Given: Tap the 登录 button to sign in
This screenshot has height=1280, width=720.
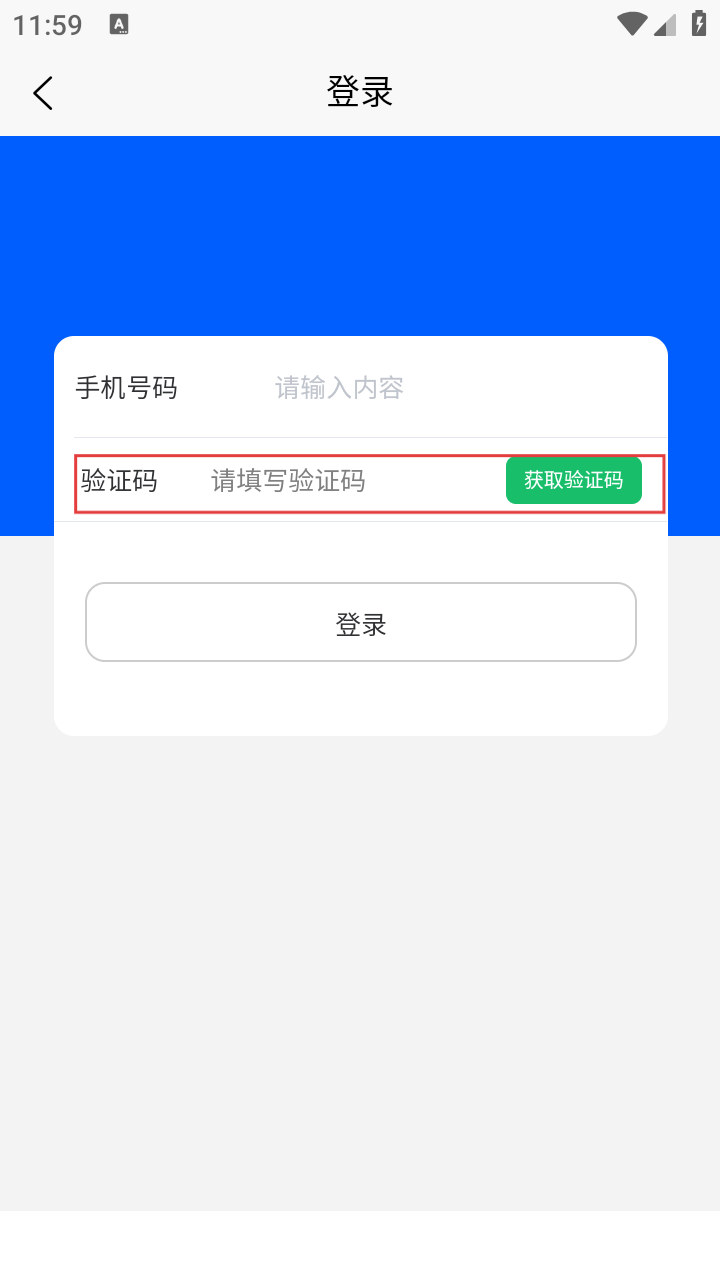Looking at the screenshot, I should (360, 622).
